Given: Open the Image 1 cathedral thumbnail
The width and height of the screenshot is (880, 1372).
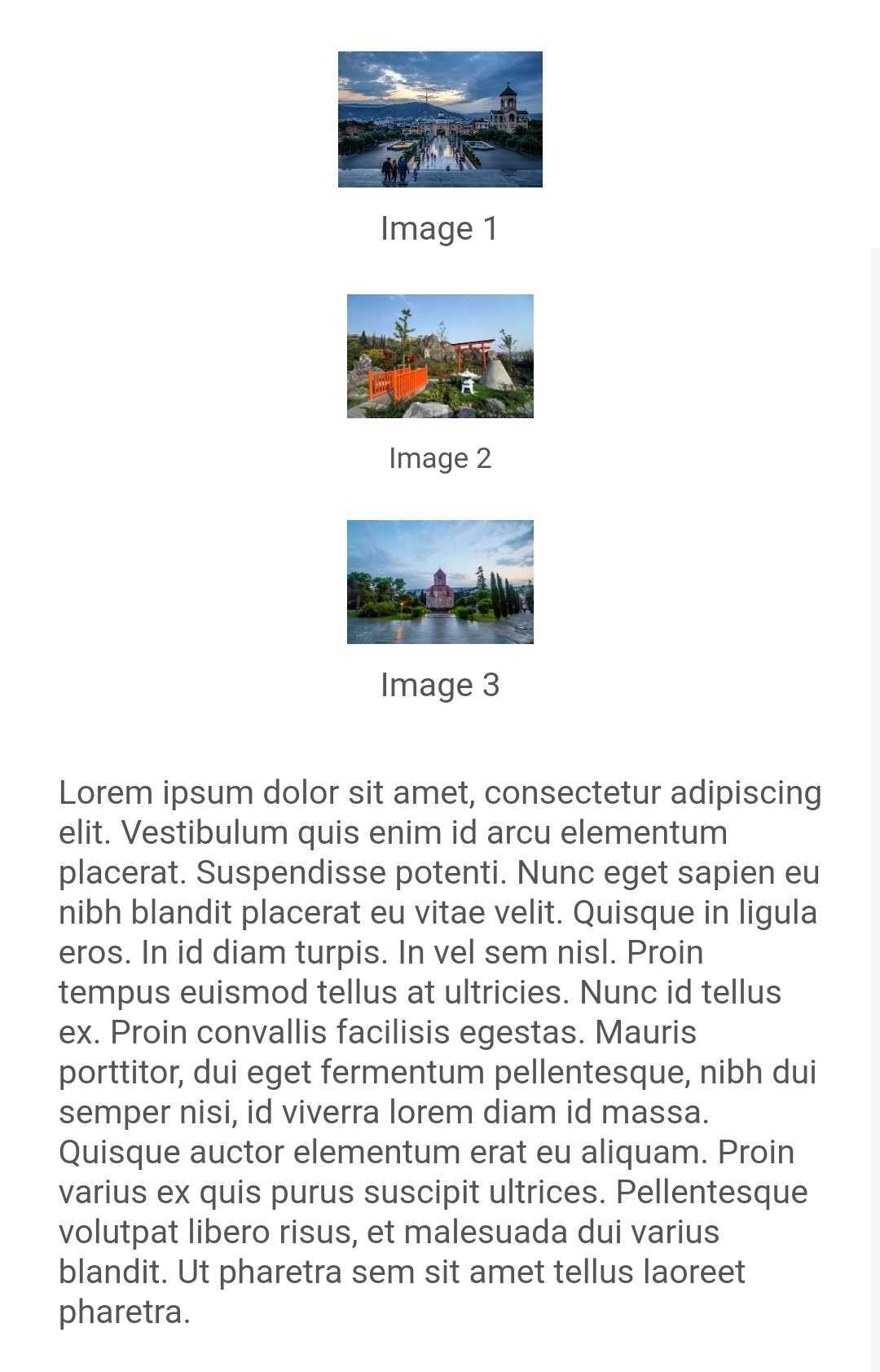Looking at the screenshot, I should coord(440,119).
